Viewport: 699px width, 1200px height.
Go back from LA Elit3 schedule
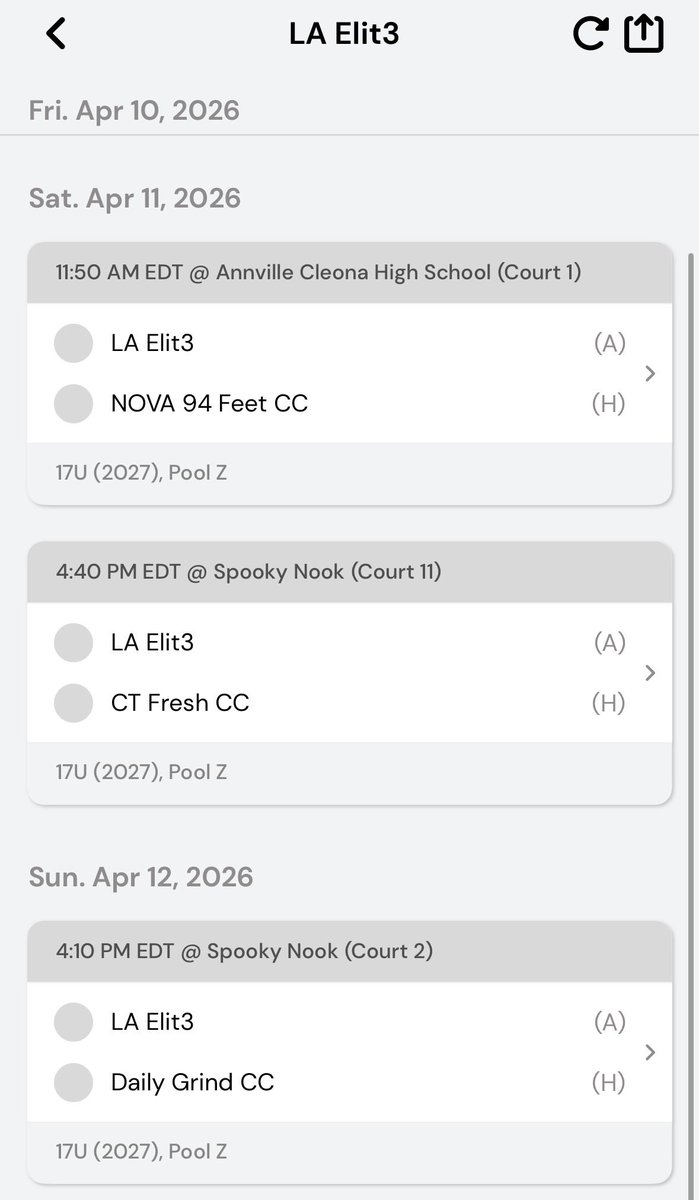point(56,34)
